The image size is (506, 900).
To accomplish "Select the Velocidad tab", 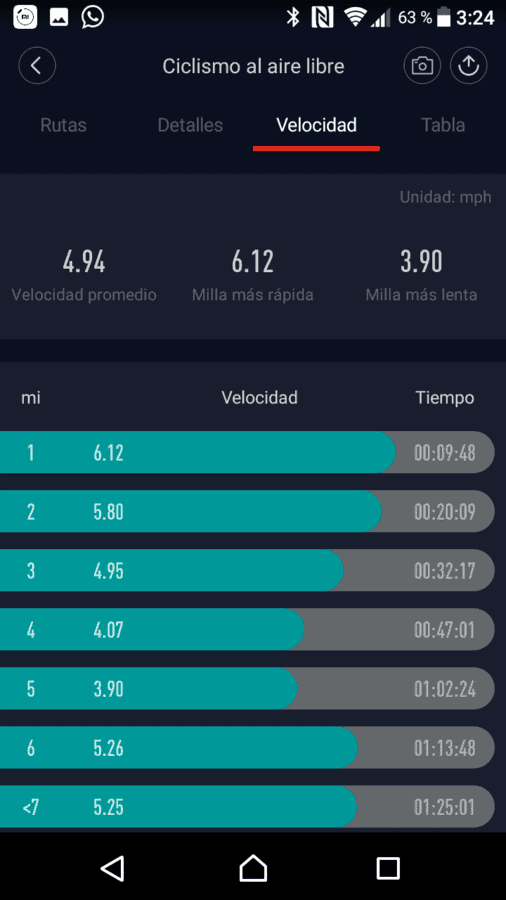I will (317, 125).
